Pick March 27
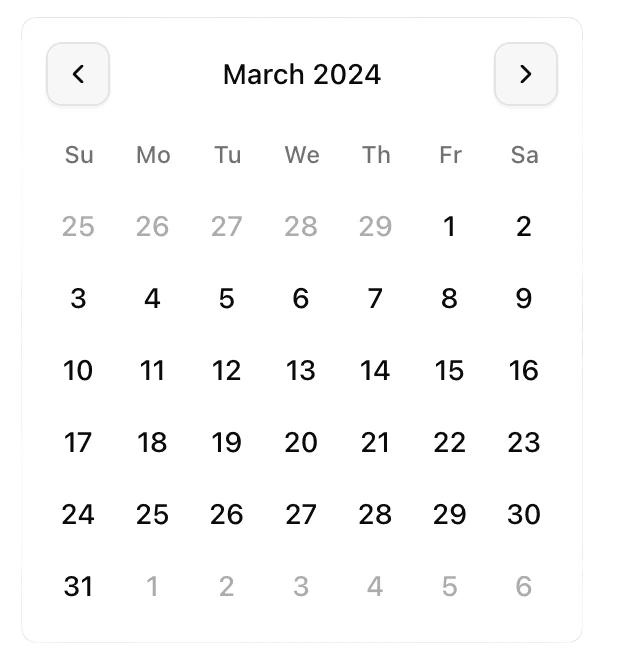This screenshot has width=620, height=668. [x=301, y=515]
